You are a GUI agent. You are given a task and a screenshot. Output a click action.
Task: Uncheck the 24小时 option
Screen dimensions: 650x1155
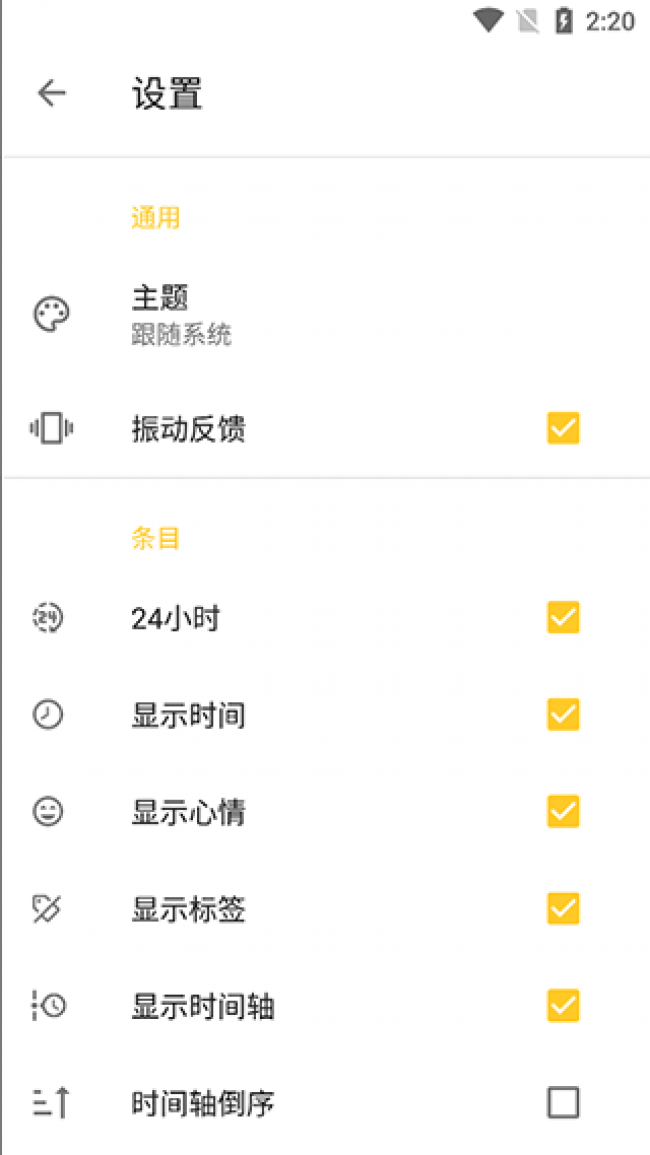[563, 617]
